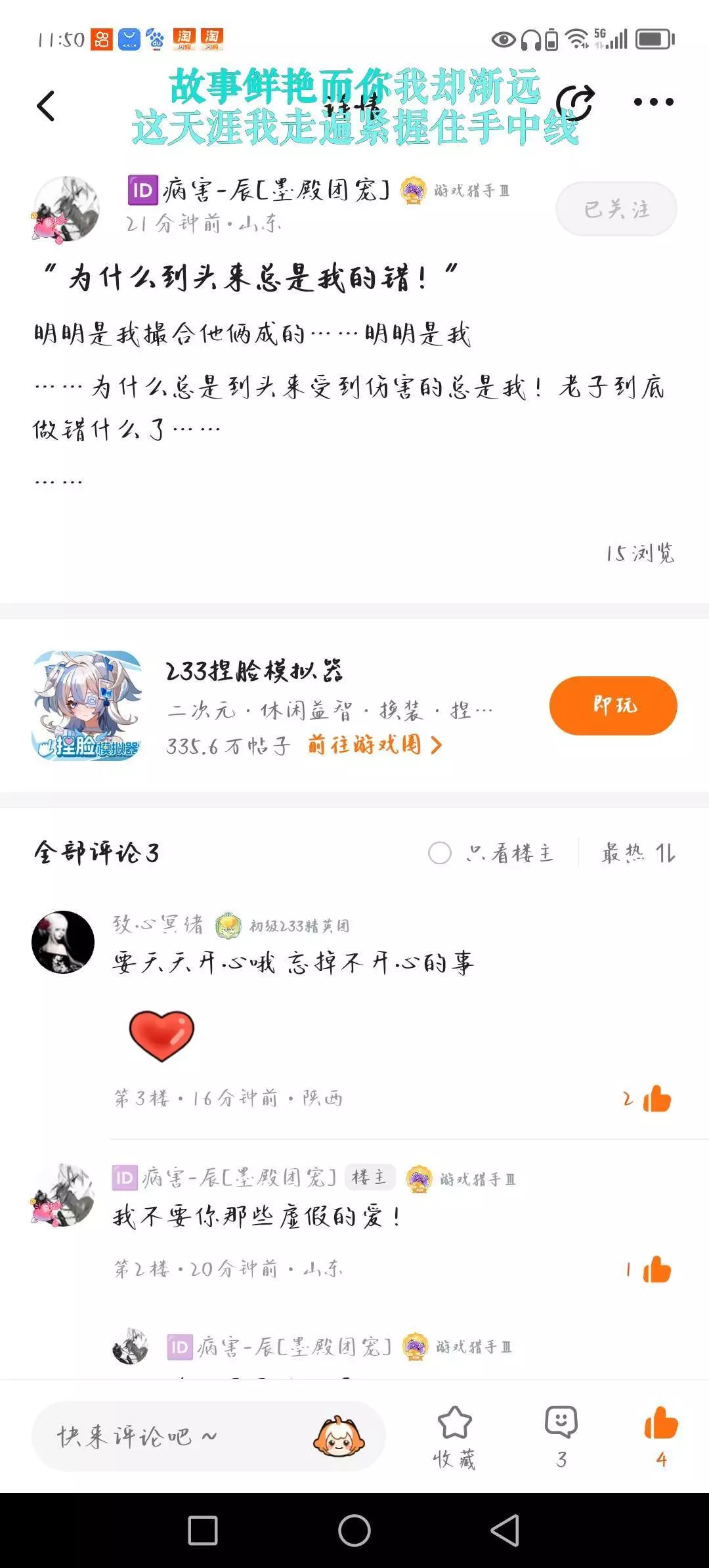Go back using the top-left arrow
The width and height of the screenshot is (709, 1568).
click(x=46, y=106)
